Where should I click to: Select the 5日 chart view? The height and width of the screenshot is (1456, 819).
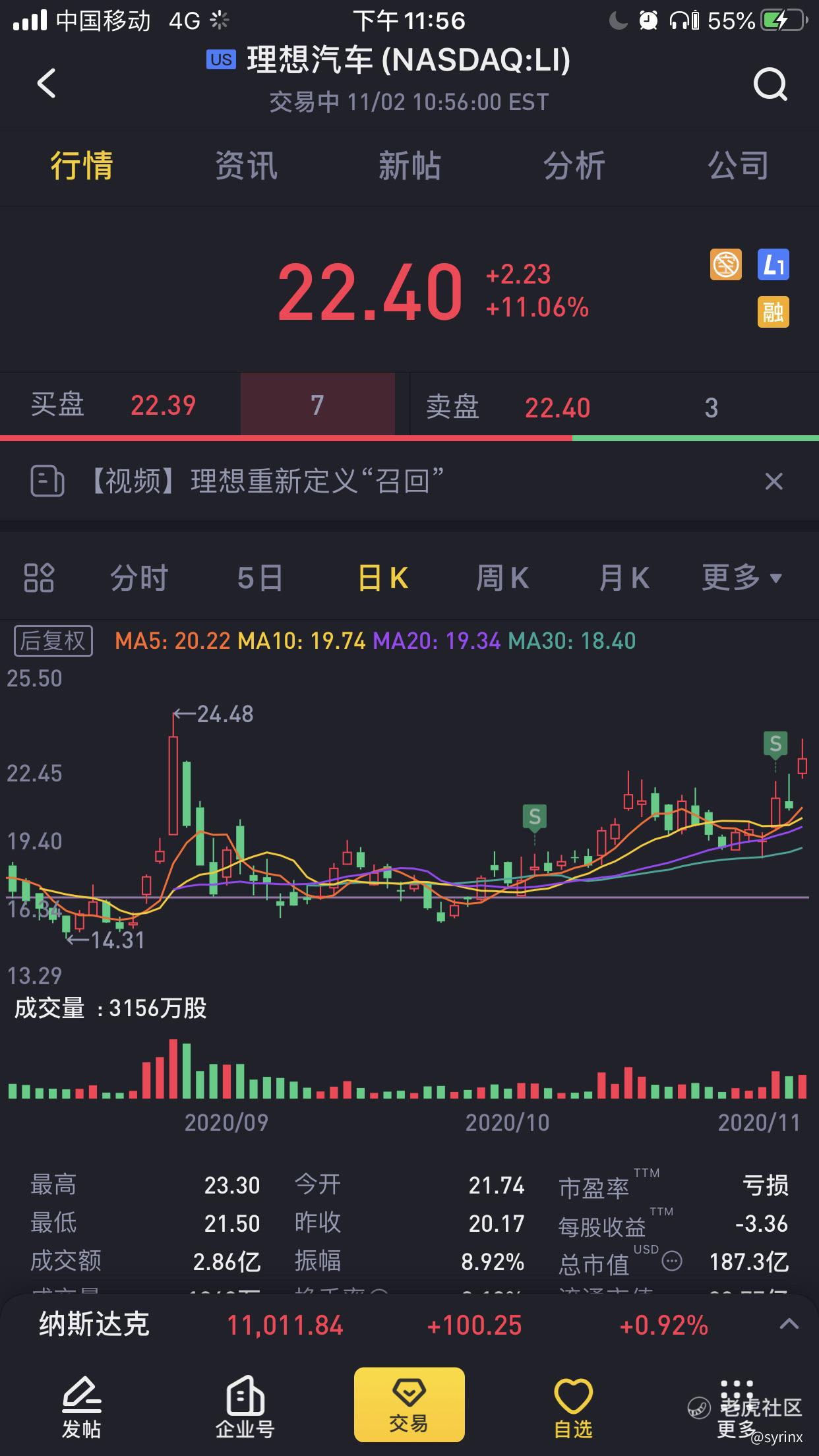coord(260,578)
